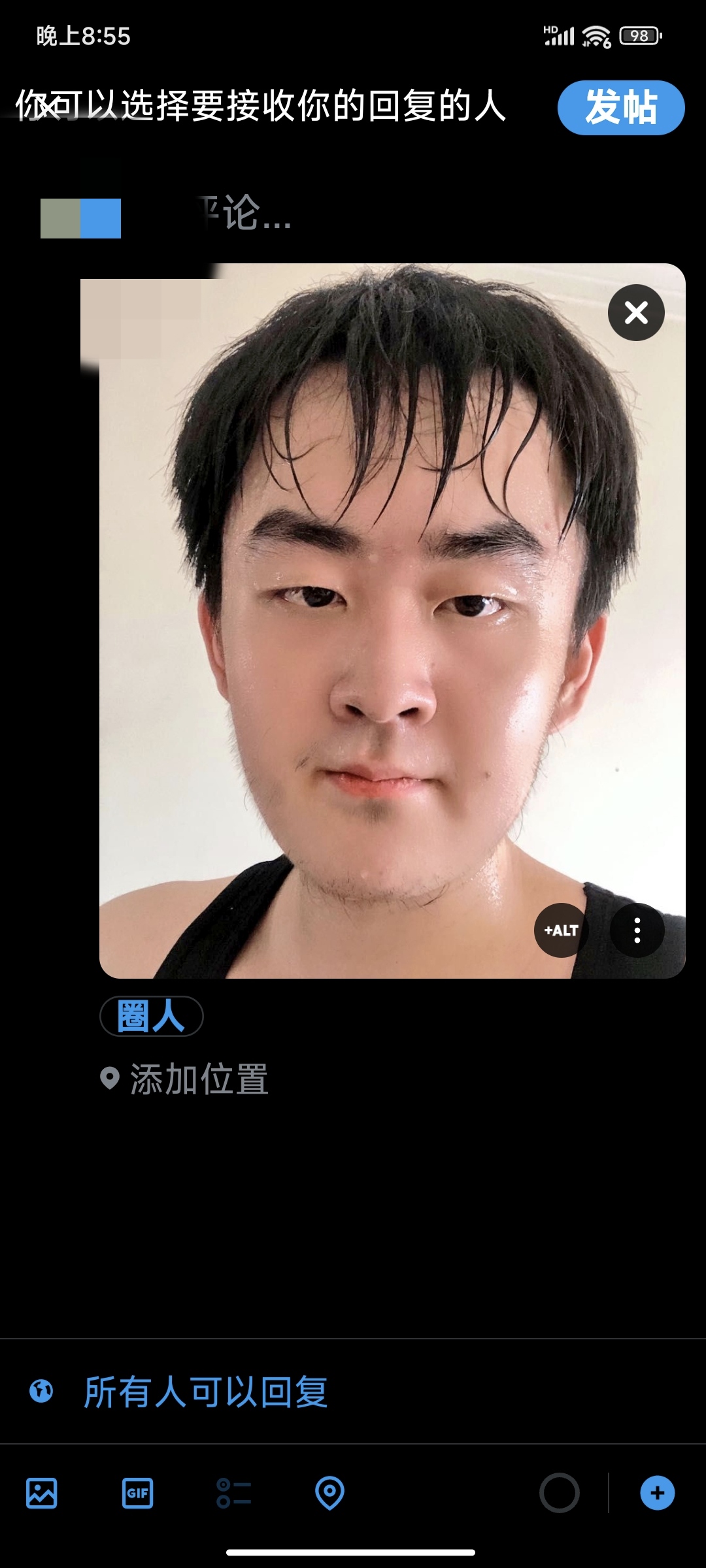Tap 添加位置 to add a location

(x=185, y=1079)
